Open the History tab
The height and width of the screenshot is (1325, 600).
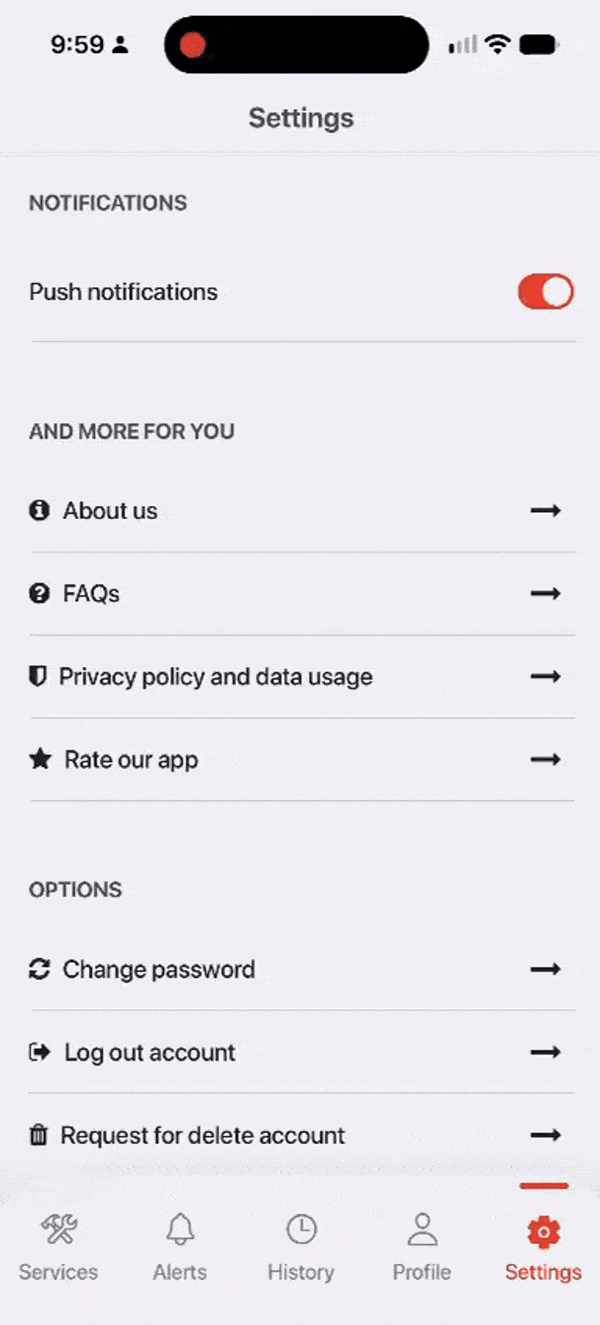(x=301, y=1247)
